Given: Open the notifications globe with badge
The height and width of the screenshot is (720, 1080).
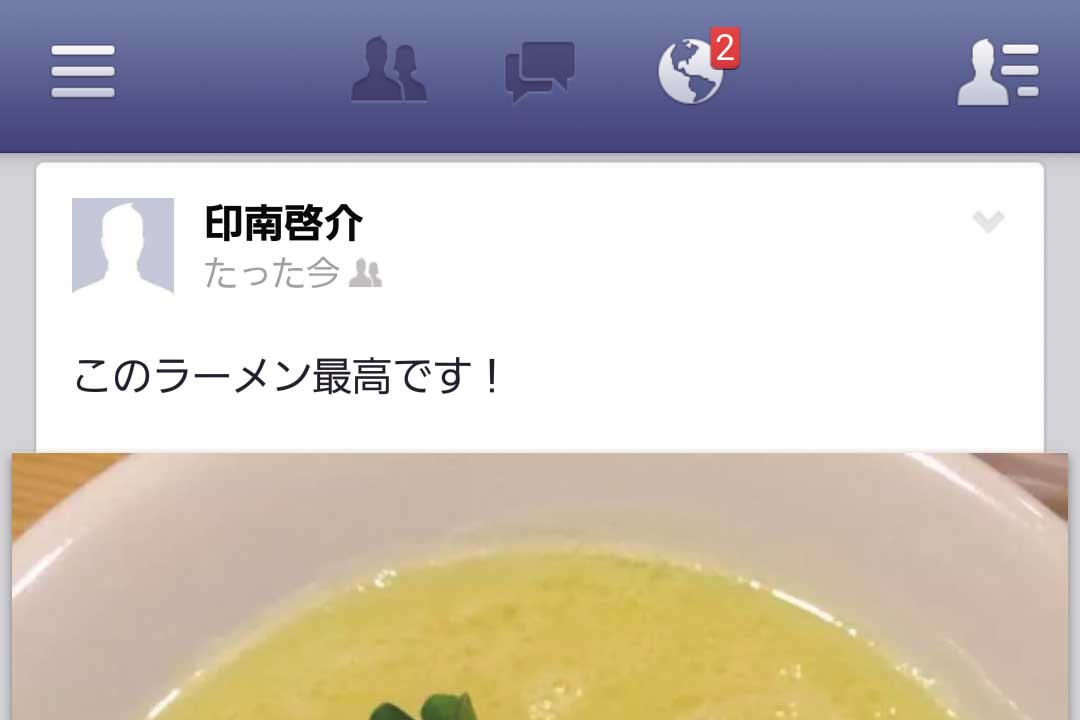Looking at the screenshot, I should 692,72.
